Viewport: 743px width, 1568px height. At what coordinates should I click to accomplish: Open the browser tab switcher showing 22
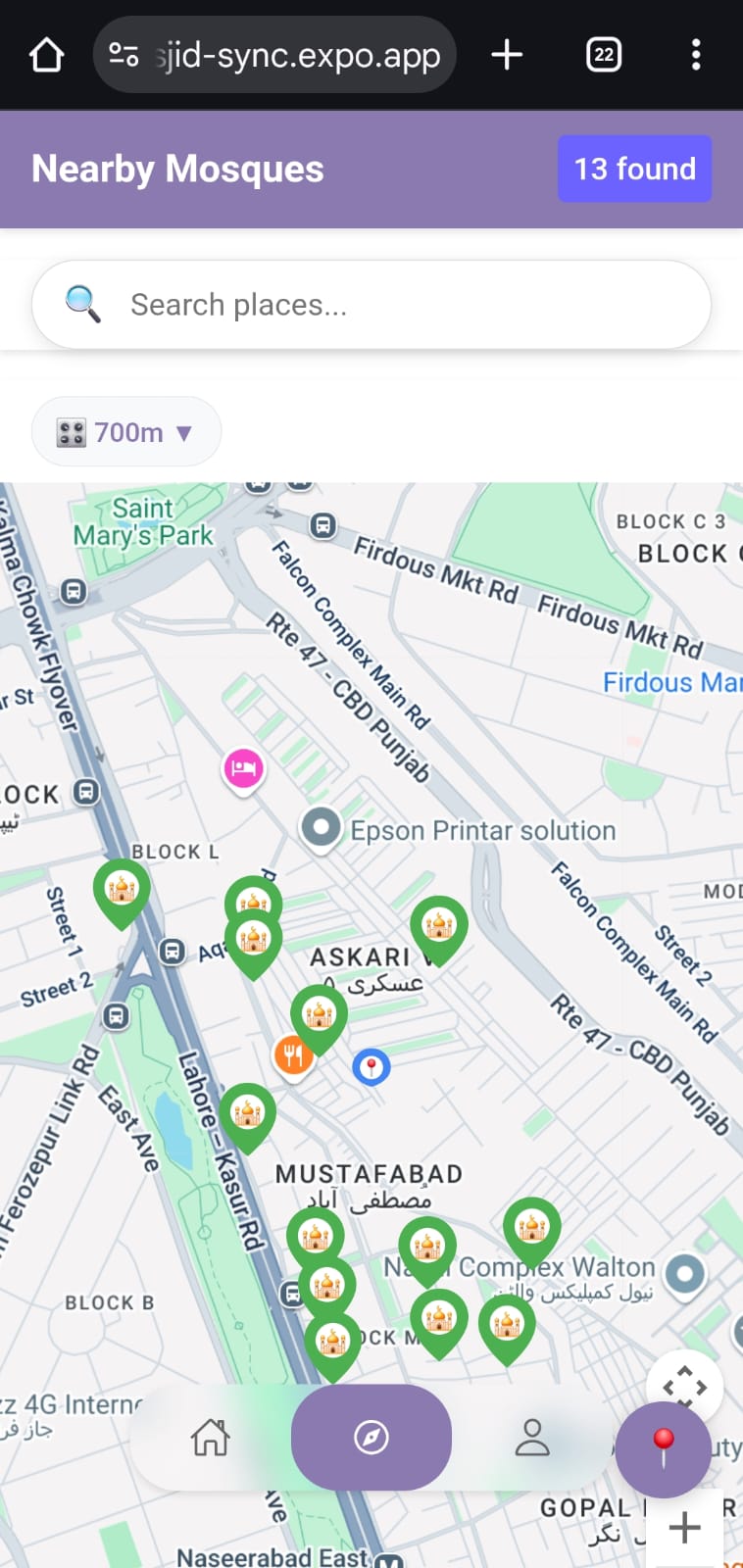(604, 55)
